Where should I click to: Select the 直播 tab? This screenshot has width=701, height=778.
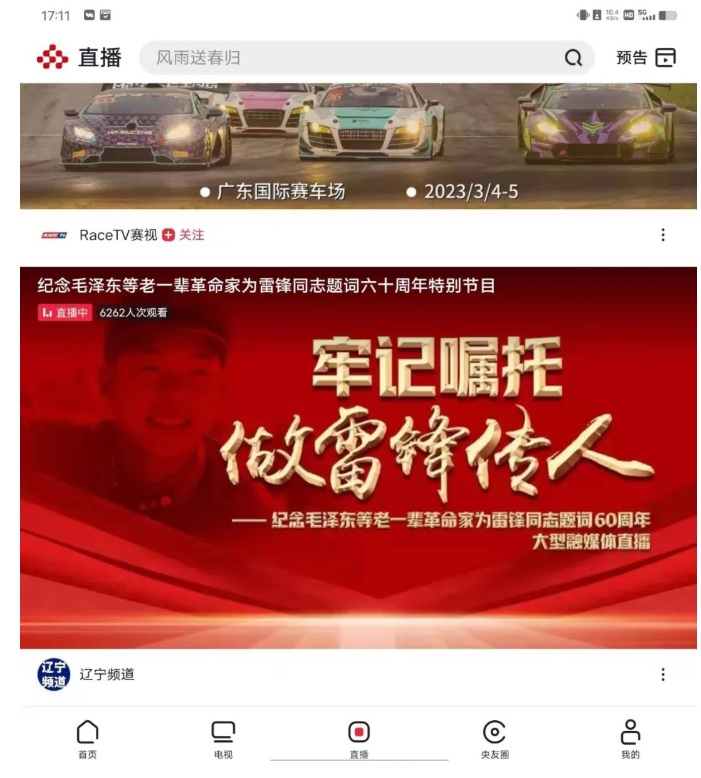359,740
